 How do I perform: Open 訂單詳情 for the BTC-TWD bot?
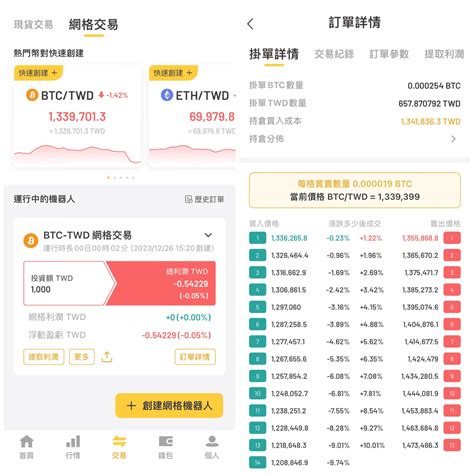(x=195, y=357)
